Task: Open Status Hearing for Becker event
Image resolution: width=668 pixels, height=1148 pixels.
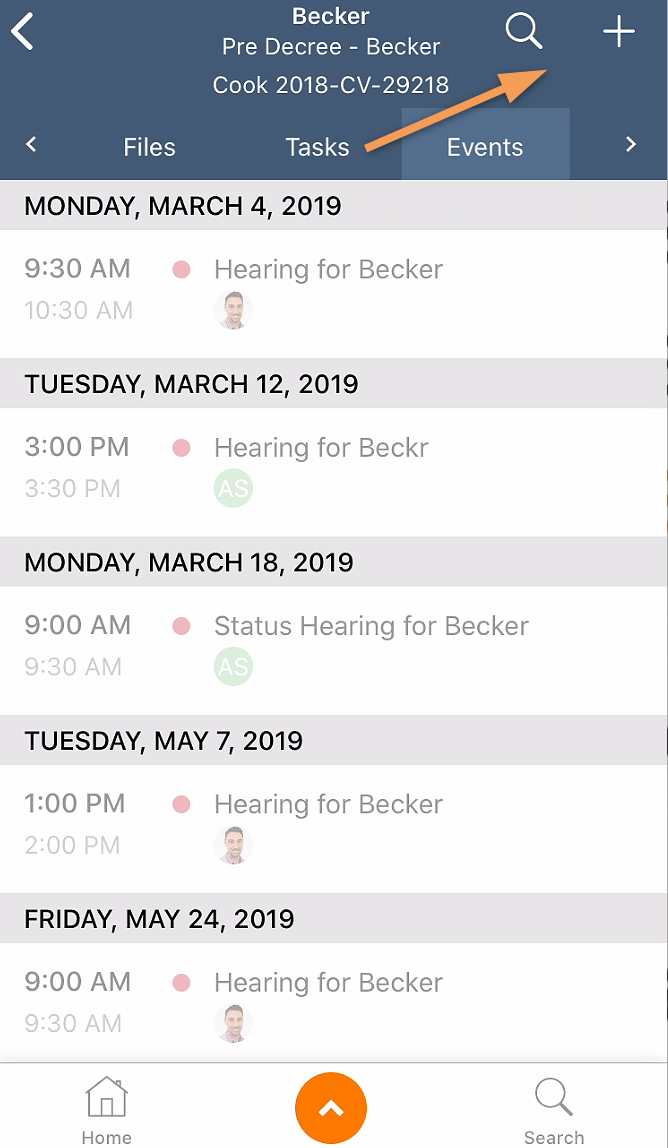Action: (x=334, y=650)
